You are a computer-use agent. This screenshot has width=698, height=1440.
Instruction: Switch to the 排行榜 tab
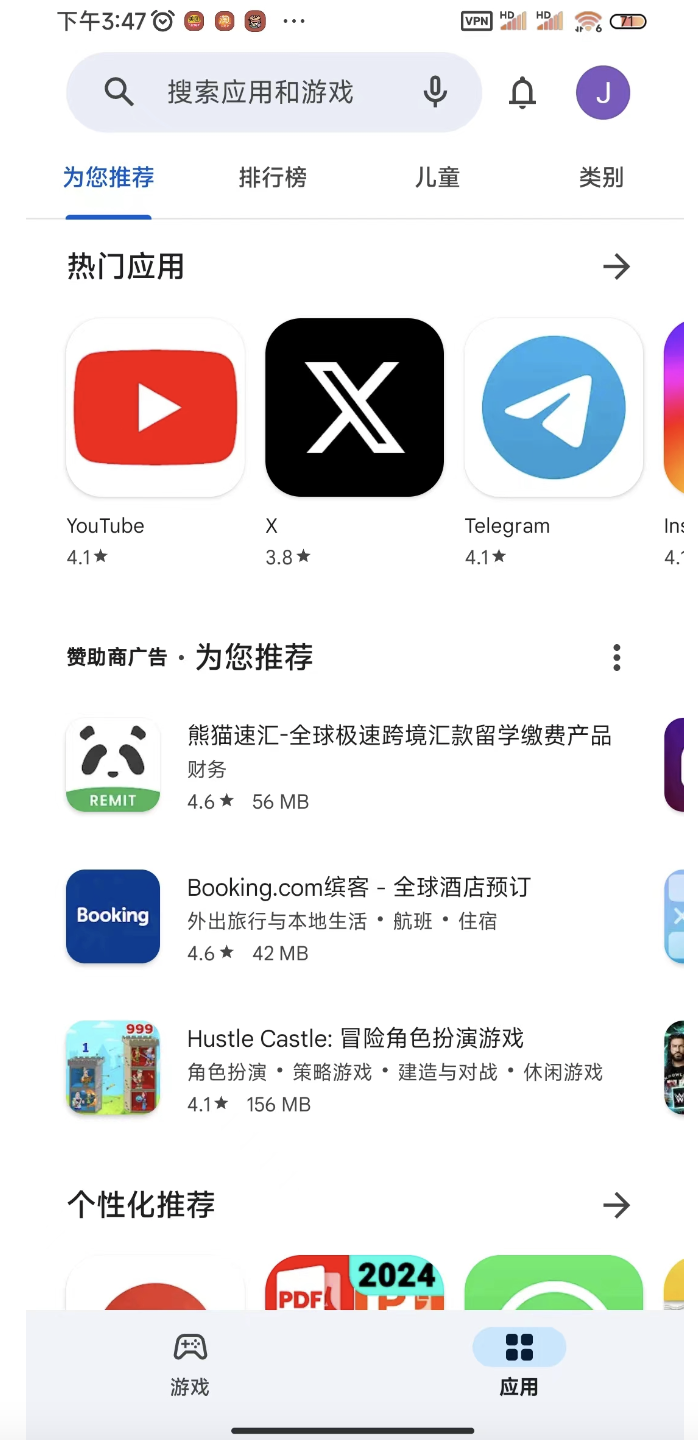pos(272,178)
